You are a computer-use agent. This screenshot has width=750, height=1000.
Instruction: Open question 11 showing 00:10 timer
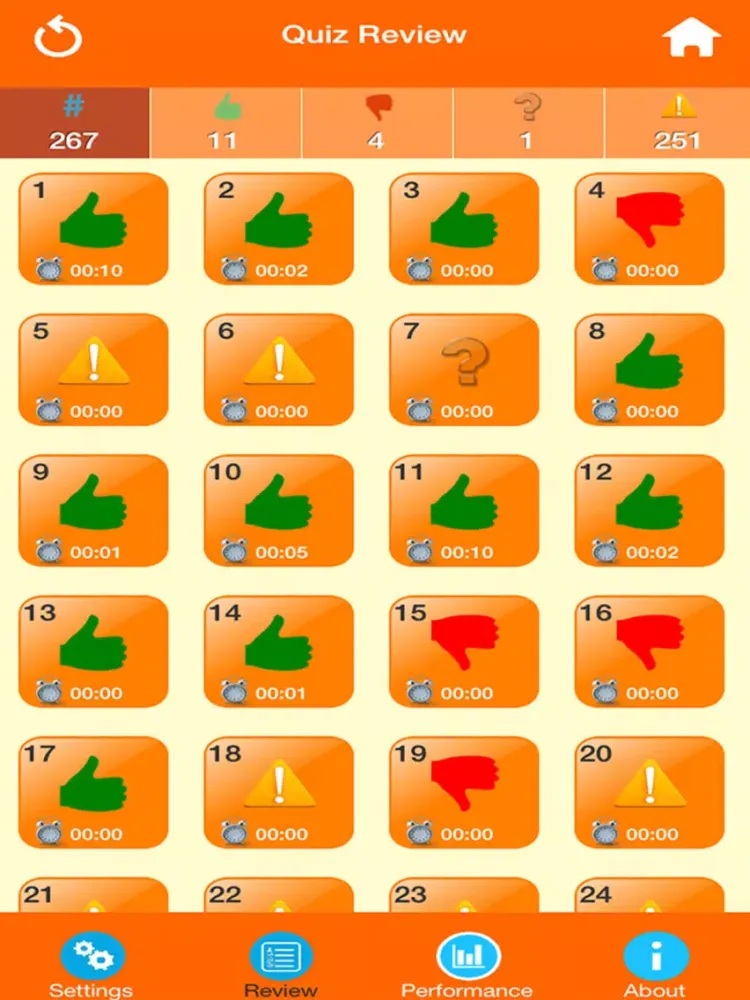(464, 510)
